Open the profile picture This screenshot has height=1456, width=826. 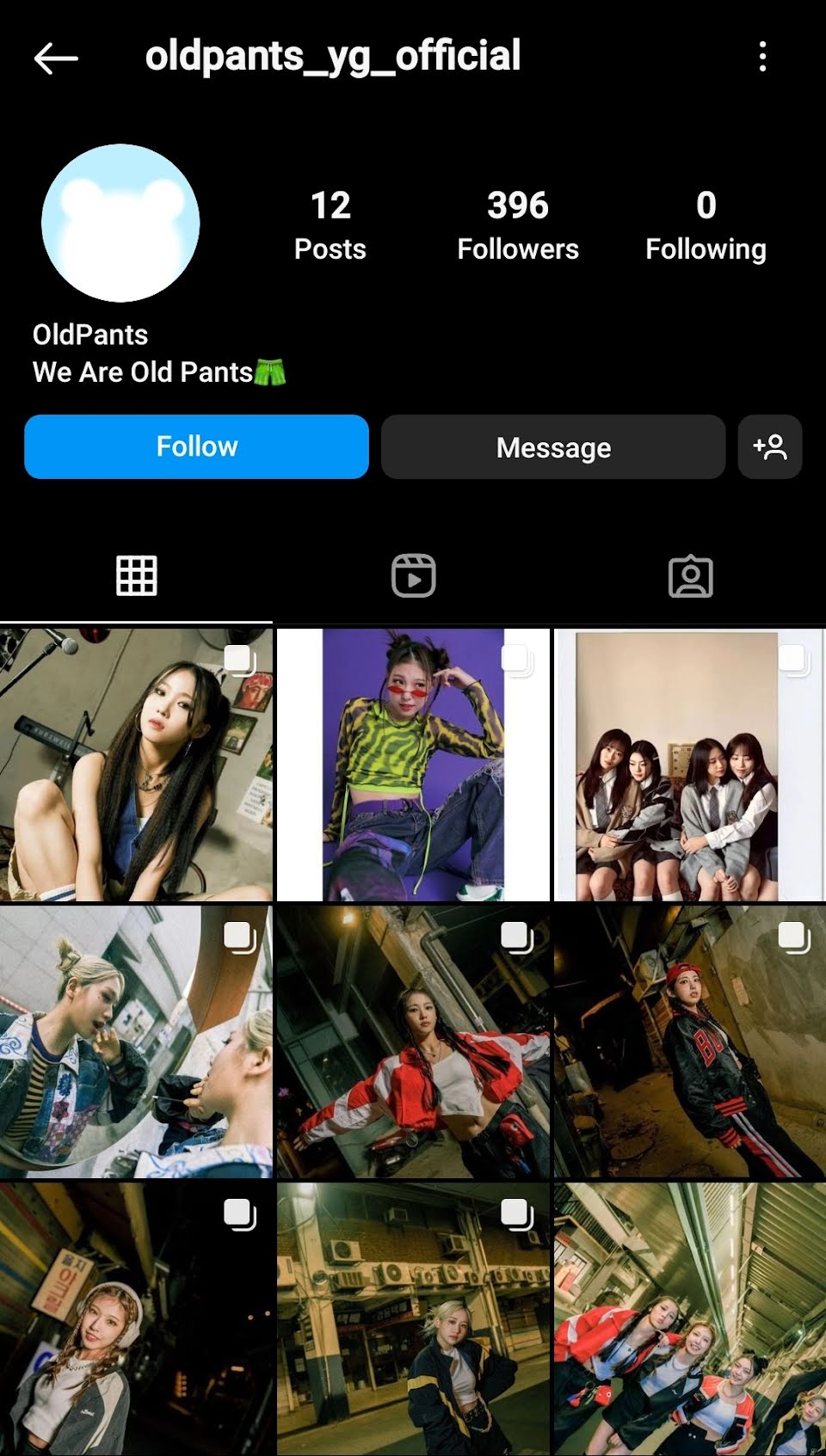click(120, 223)
